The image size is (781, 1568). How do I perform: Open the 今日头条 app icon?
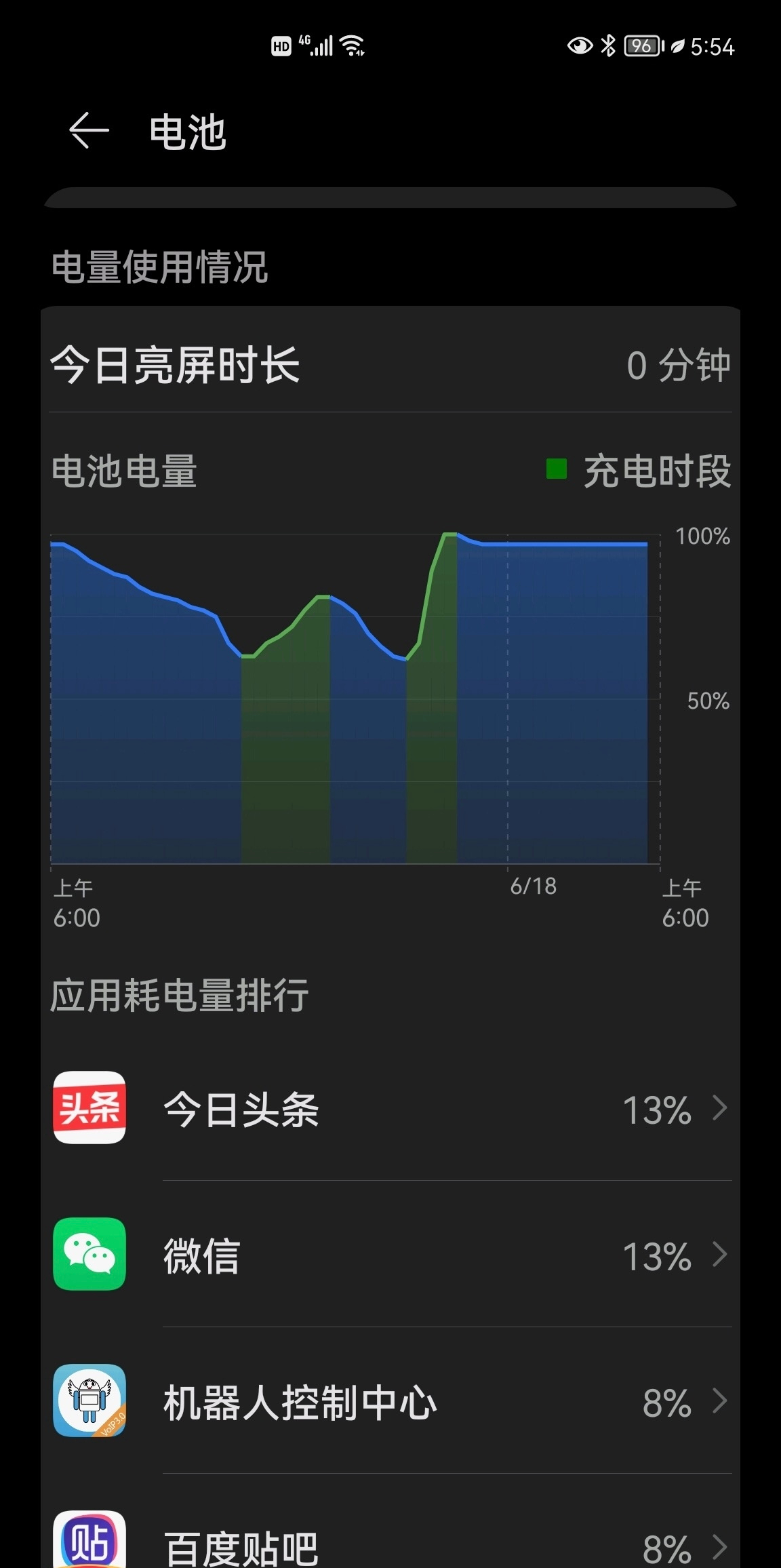pos(90,1110)
